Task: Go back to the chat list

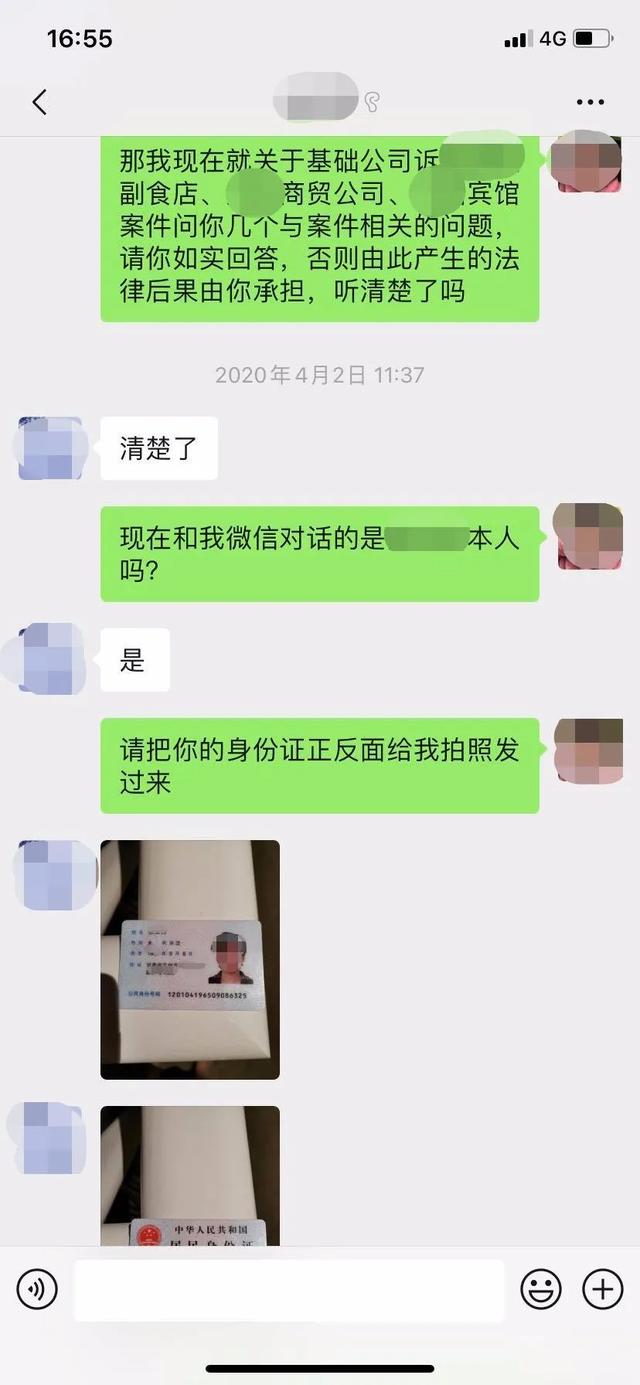Action: click(x=39, y=102)
